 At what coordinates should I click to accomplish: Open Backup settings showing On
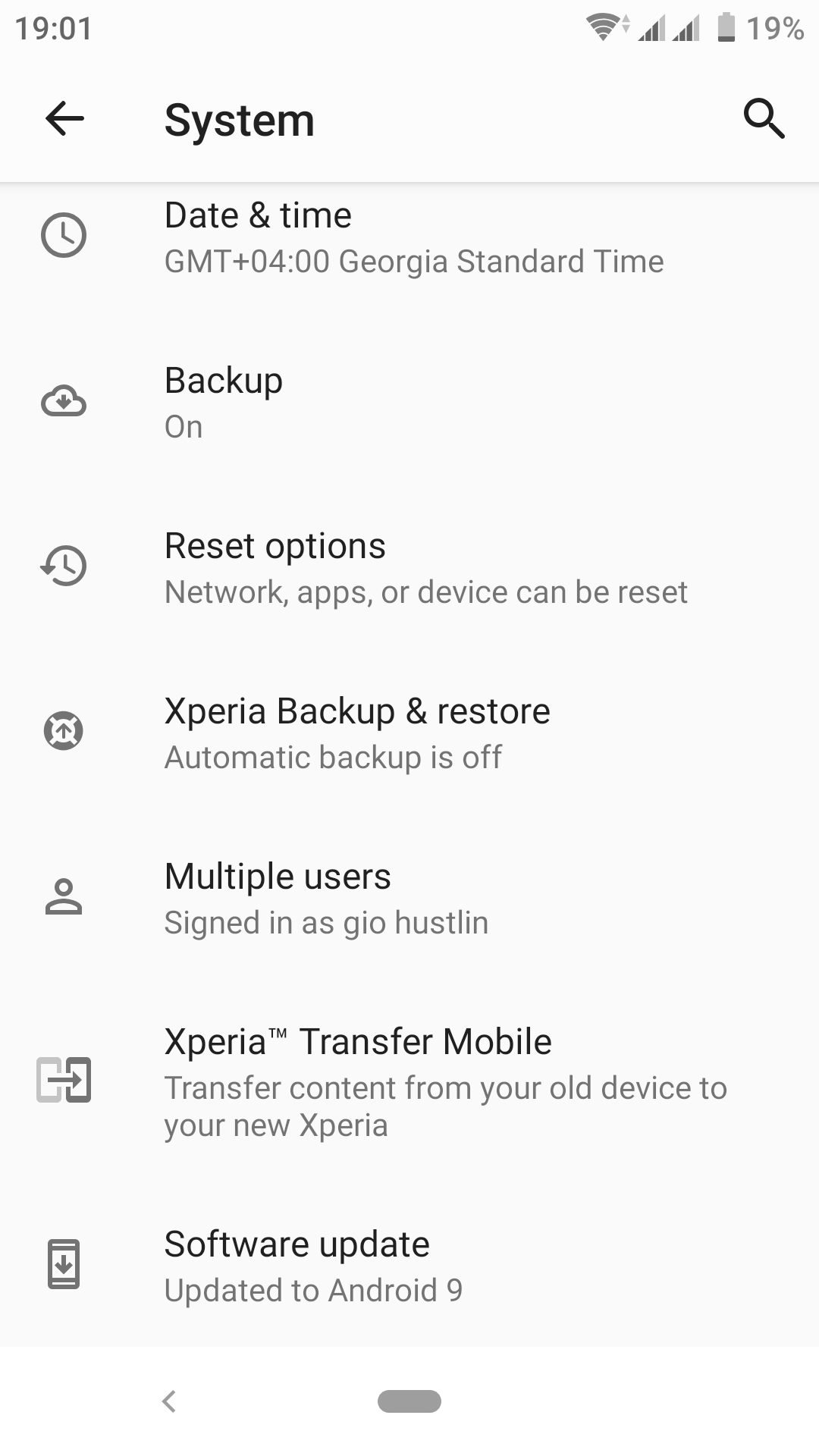click(x=409, y=402)
